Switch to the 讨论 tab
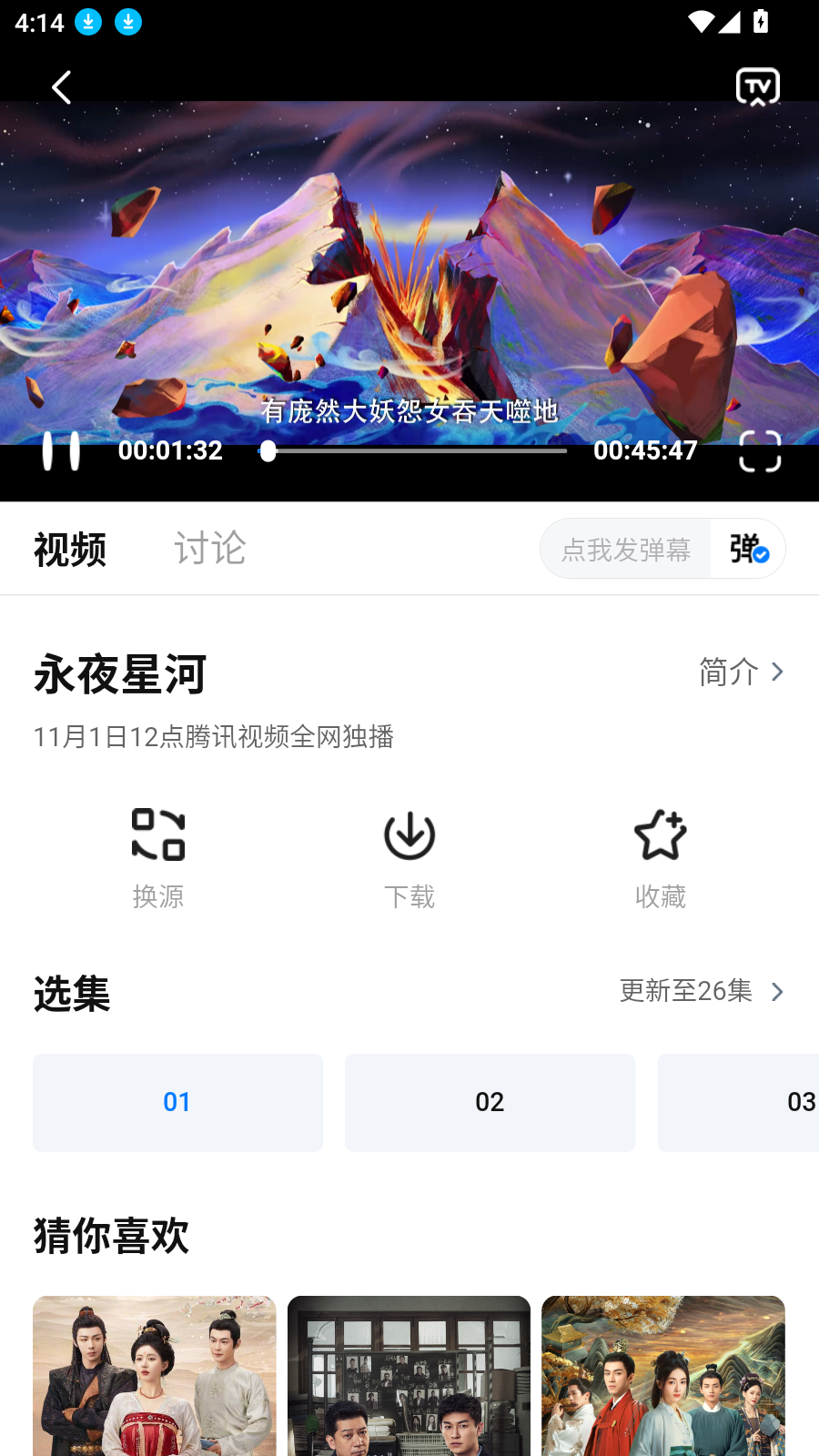The height and width of the screenshot is (1456, 819). coord(210,548)
